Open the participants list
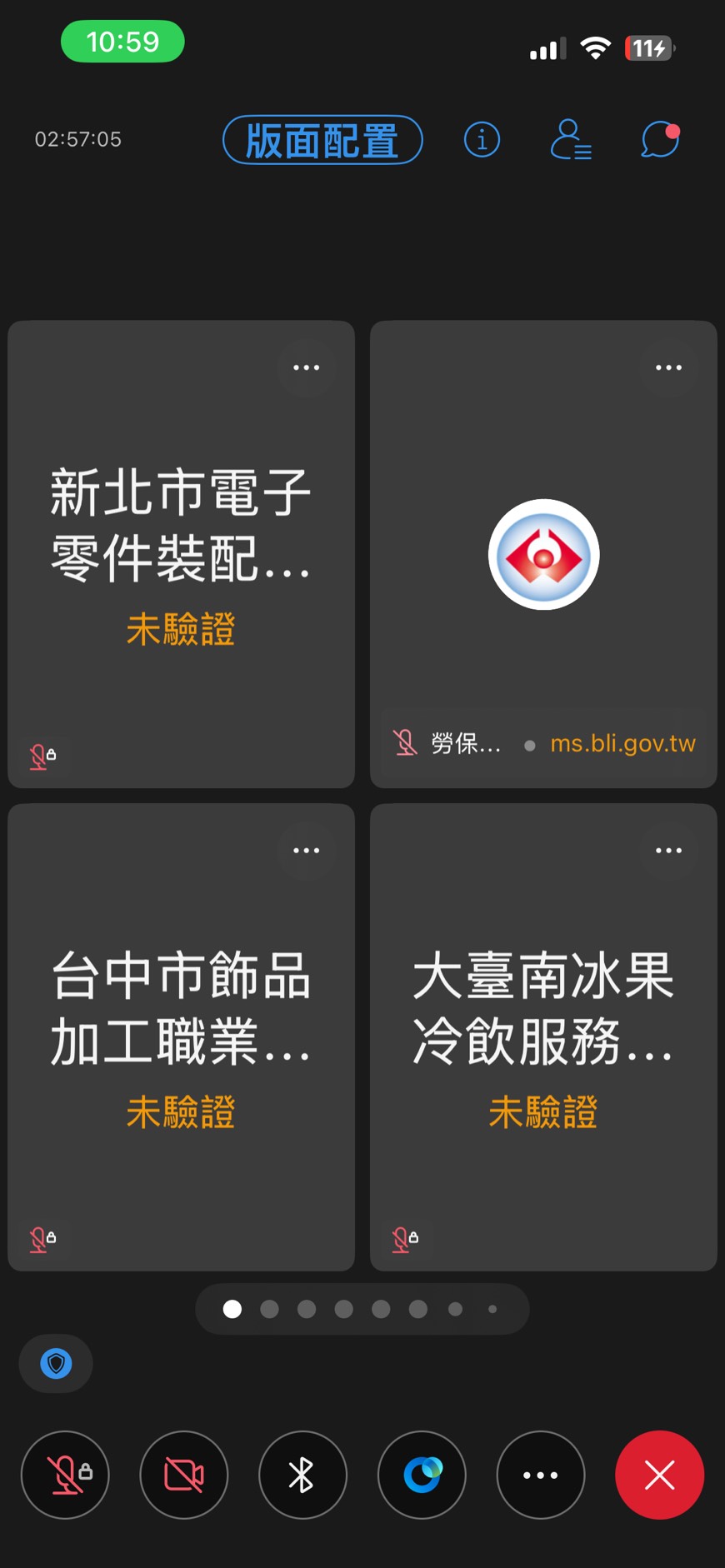725x1568 pixels. [571, 139]
